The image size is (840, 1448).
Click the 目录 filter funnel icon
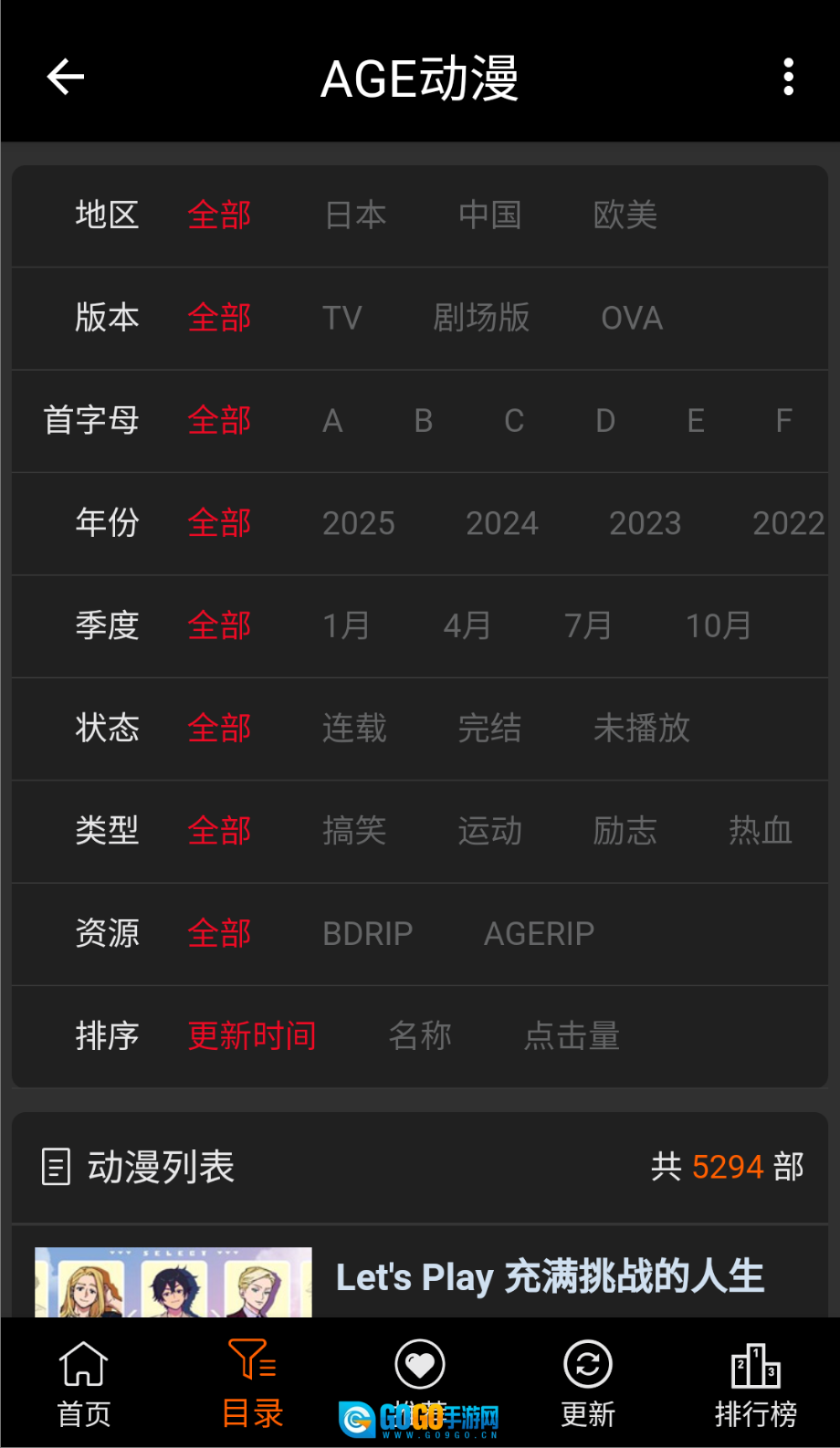pos(251,1362)
